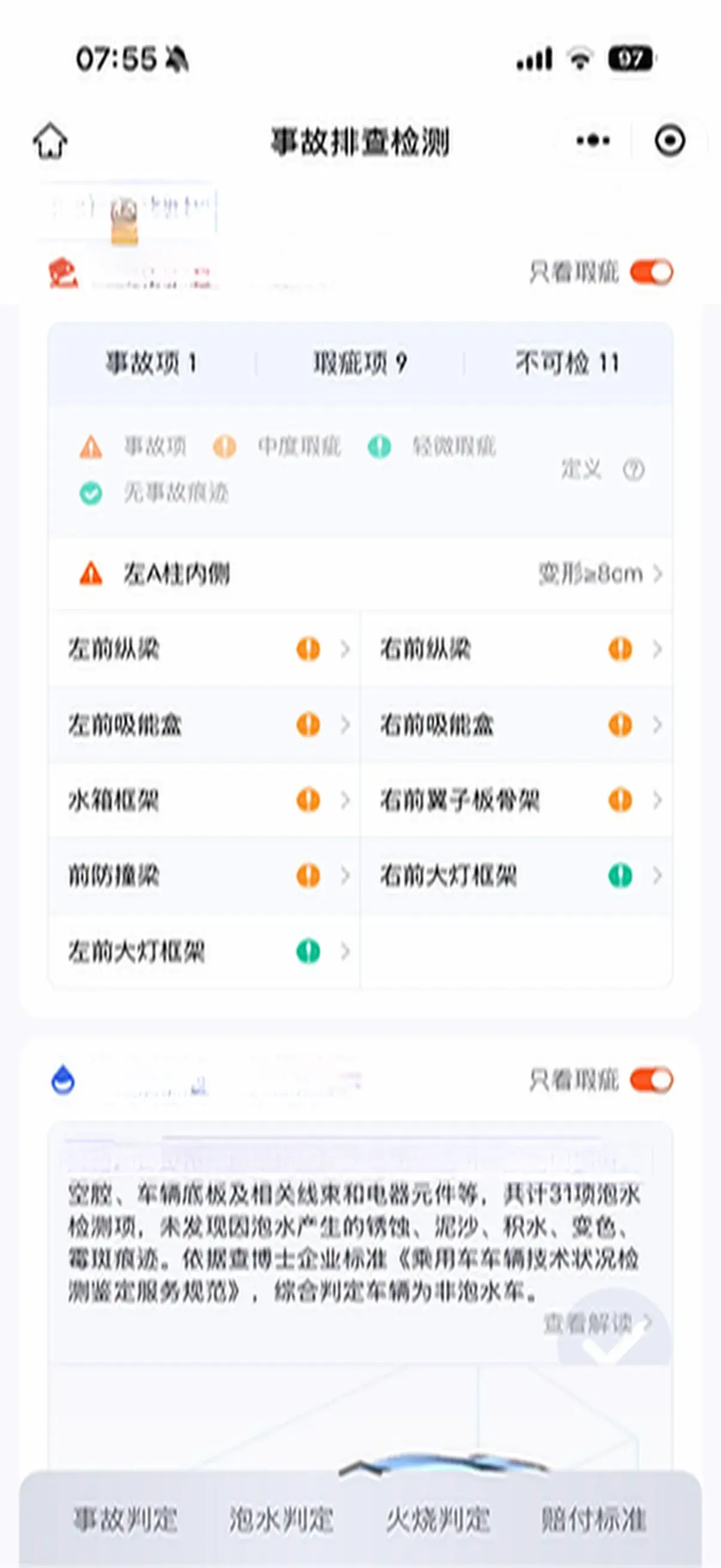Switch to the 事故判定 tab
This screenshot has width=721, height=1568.
(126, 1520)
